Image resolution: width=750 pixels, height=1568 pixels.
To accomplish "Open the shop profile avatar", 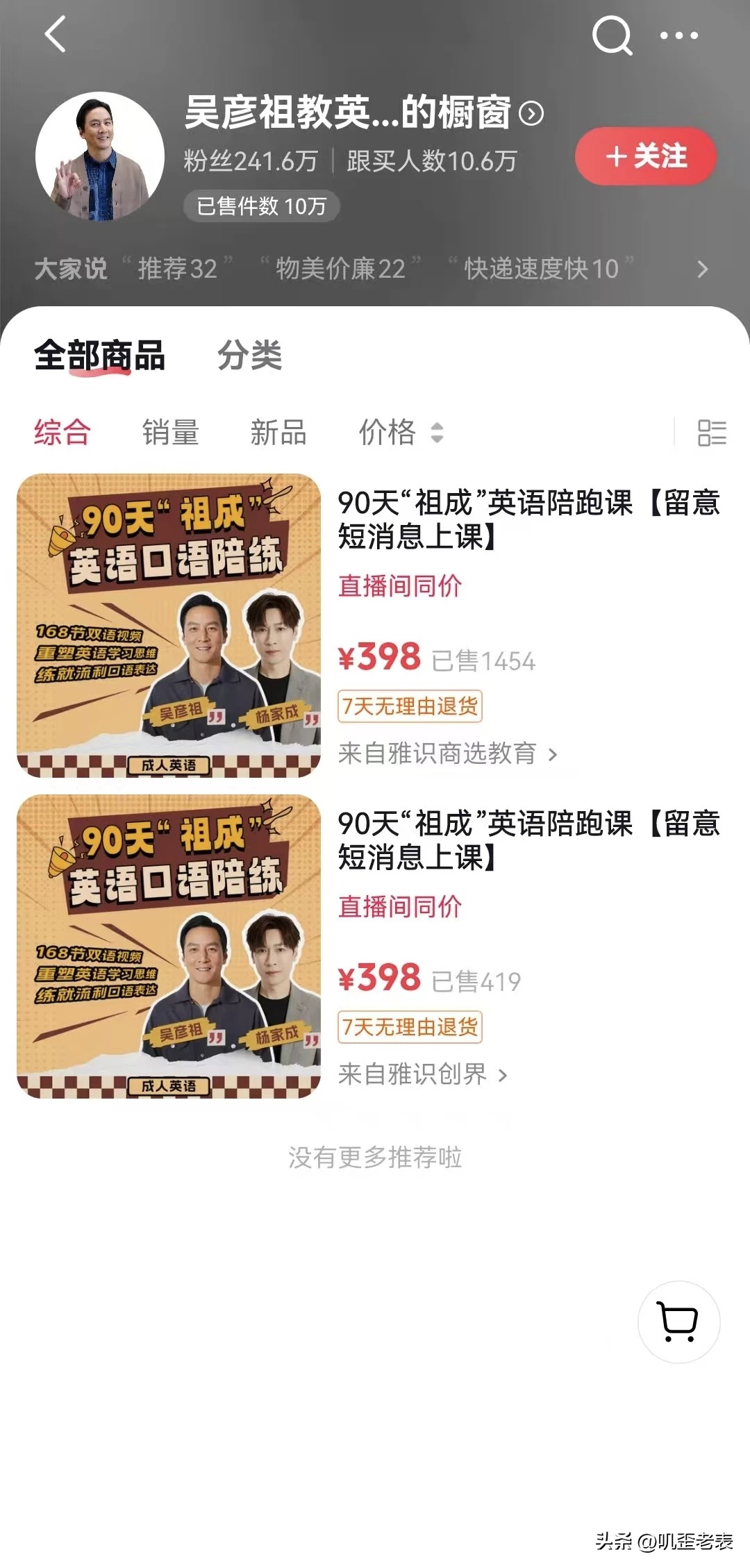I will click(100, 157).
